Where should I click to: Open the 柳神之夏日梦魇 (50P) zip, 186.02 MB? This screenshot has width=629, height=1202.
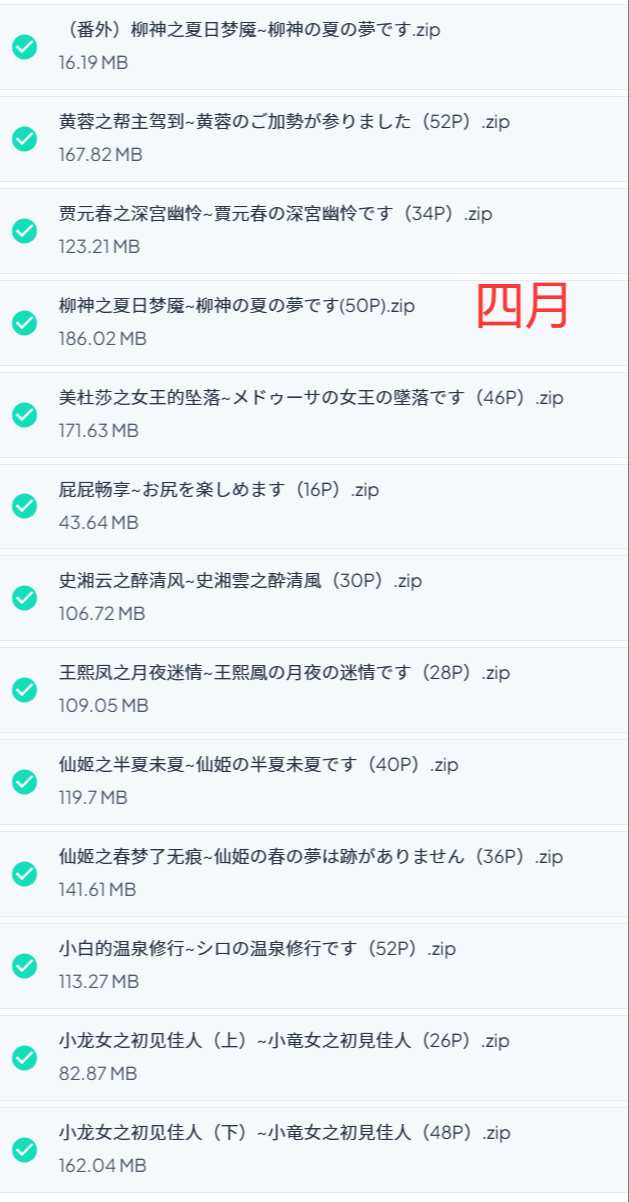313,322
